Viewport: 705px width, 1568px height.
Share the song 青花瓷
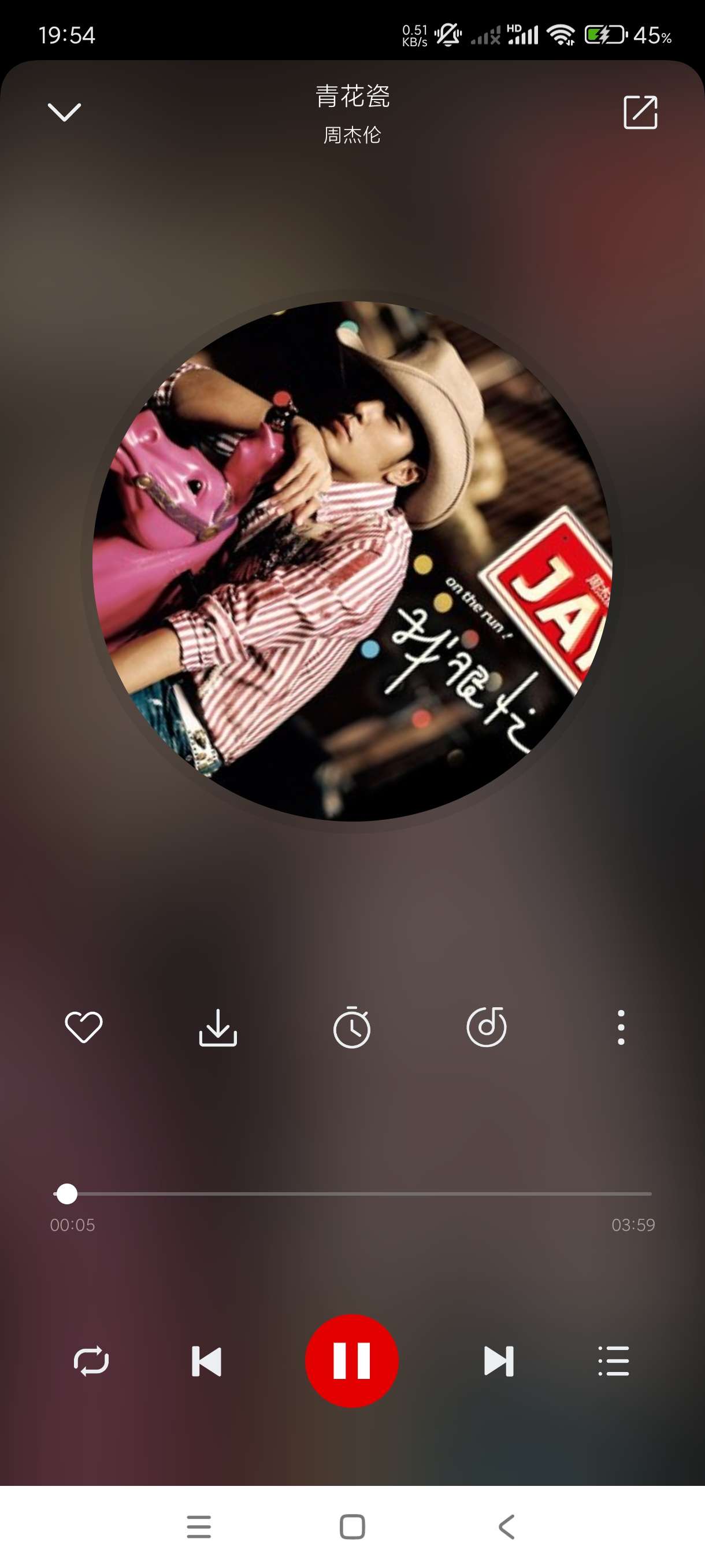640,112
